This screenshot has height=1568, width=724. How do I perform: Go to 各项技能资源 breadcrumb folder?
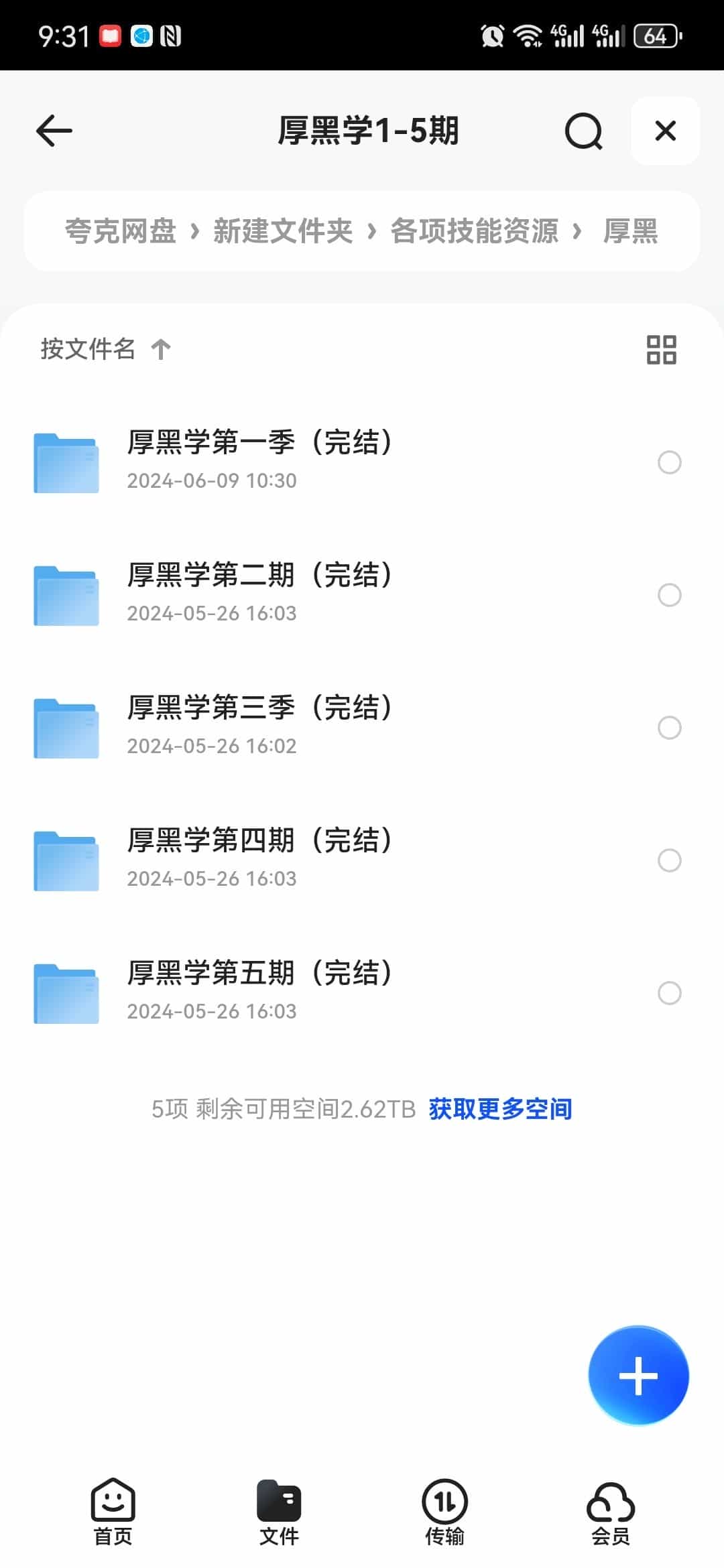[474, 231]
